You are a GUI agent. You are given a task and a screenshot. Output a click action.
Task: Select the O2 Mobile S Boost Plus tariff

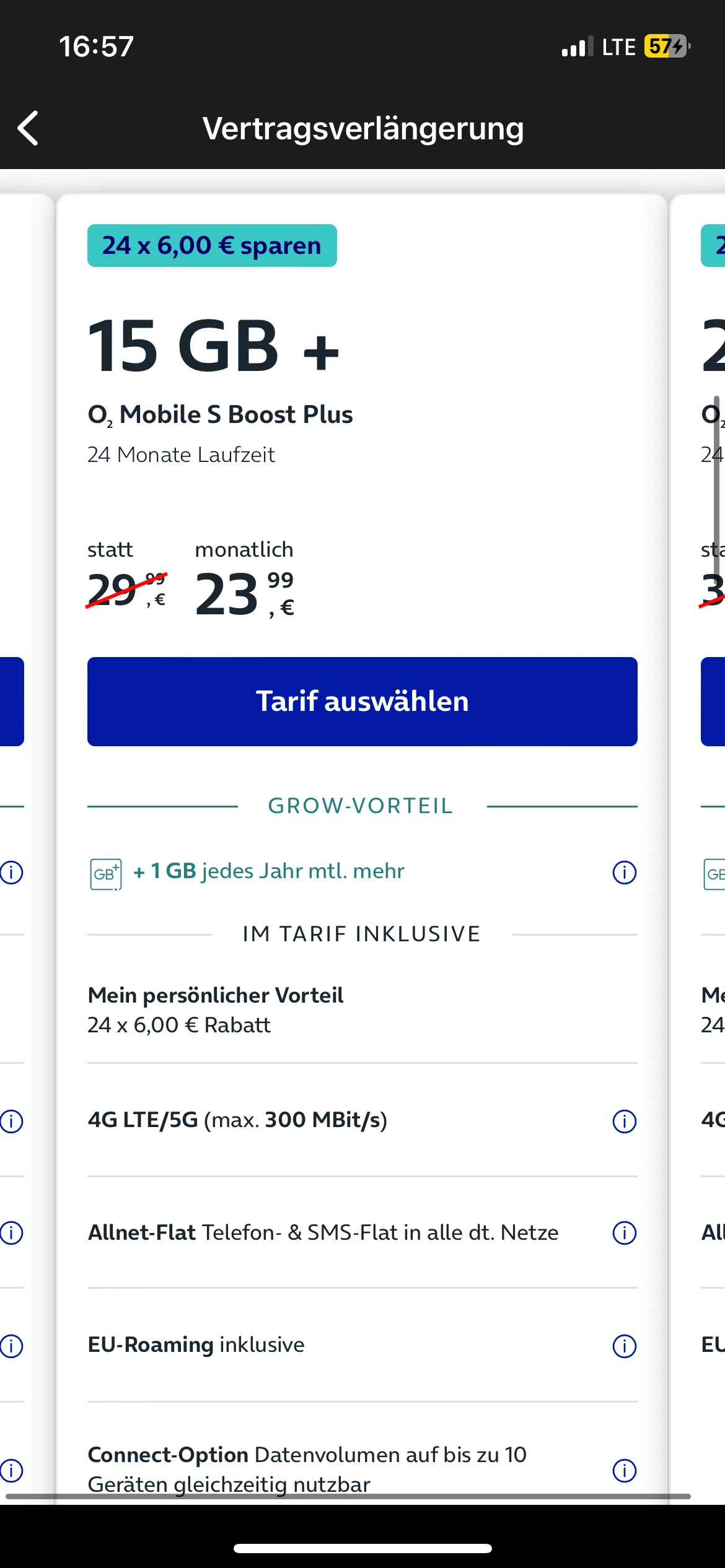pos(362,701)
